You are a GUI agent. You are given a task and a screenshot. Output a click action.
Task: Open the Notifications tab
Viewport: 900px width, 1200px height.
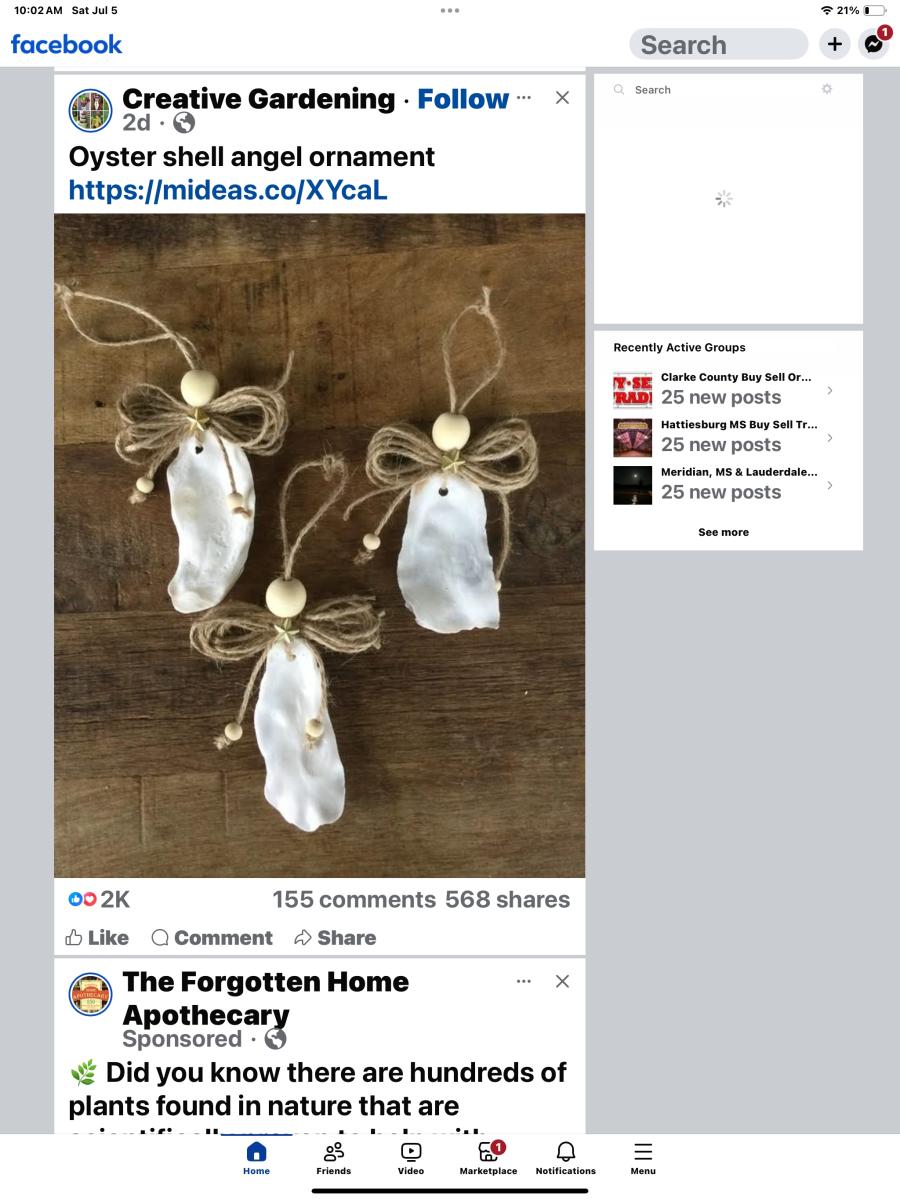point(565,1158)
